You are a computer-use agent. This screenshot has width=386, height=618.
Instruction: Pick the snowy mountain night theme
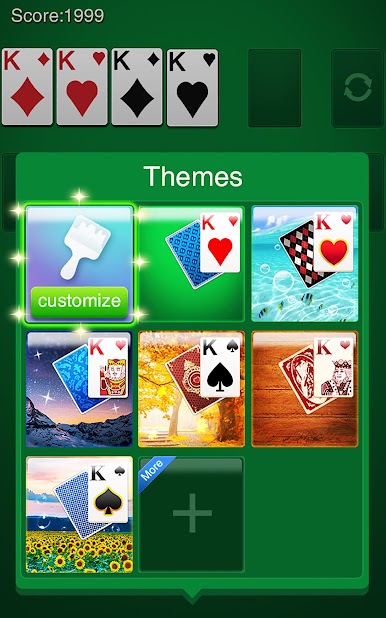[79, 389]
